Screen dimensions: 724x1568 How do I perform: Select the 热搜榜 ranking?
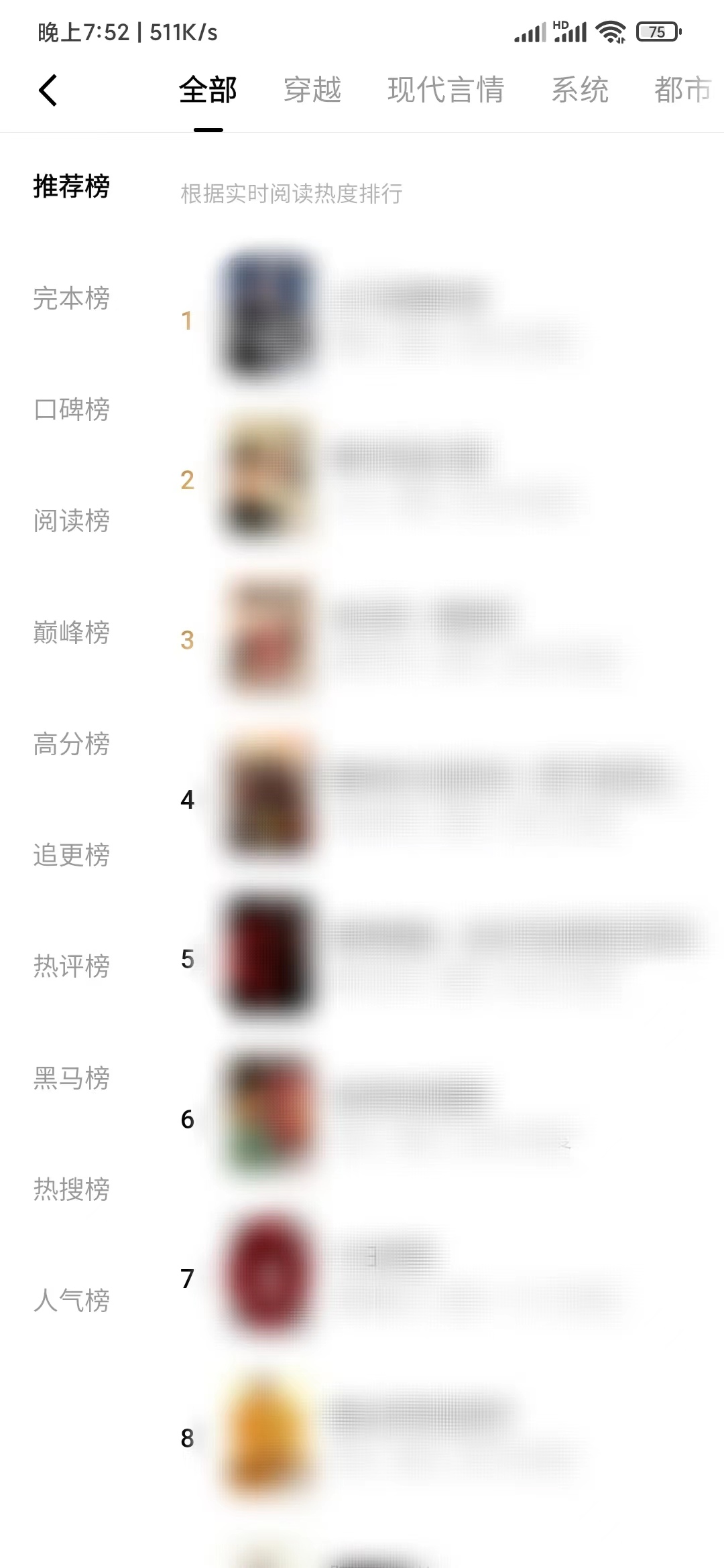(x=72, y=1189)
